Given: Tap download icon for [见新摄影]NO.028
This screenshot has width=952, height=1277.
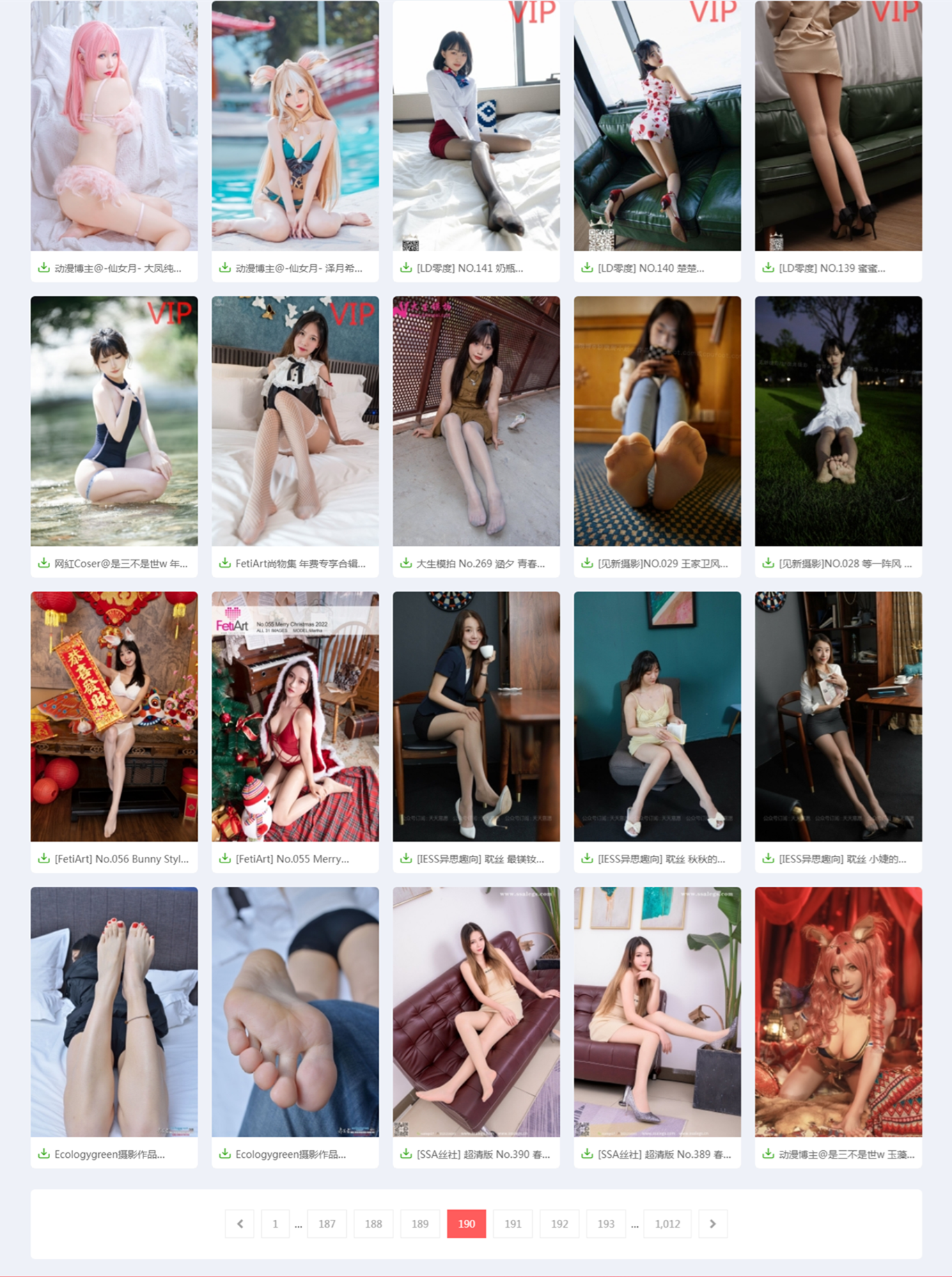Looking at the screenshot, I should pyautogui.click(x=767, y=563).
